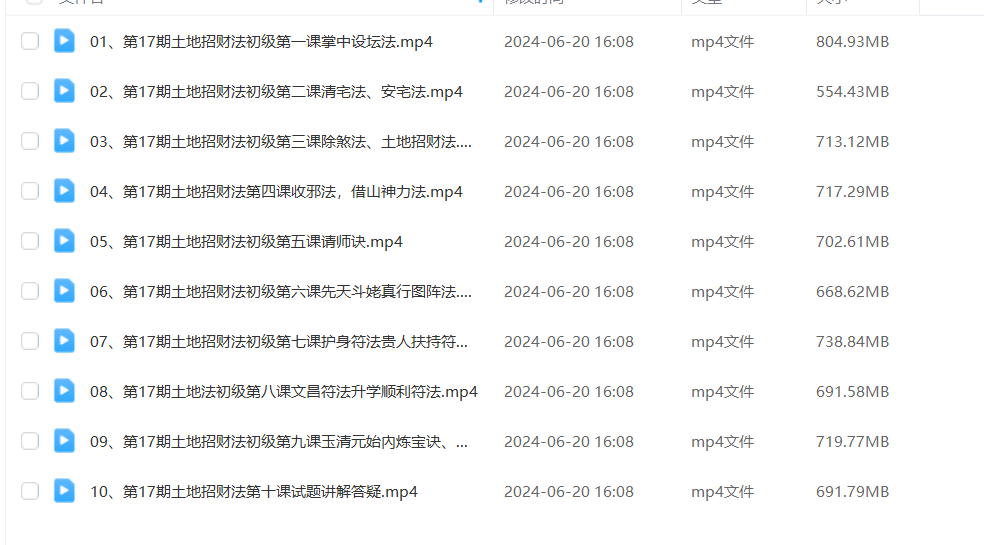This screenshot has height=545, width=984.
Task: Open file 05 第五课请师诀.mp4
Action: (246, 242)
